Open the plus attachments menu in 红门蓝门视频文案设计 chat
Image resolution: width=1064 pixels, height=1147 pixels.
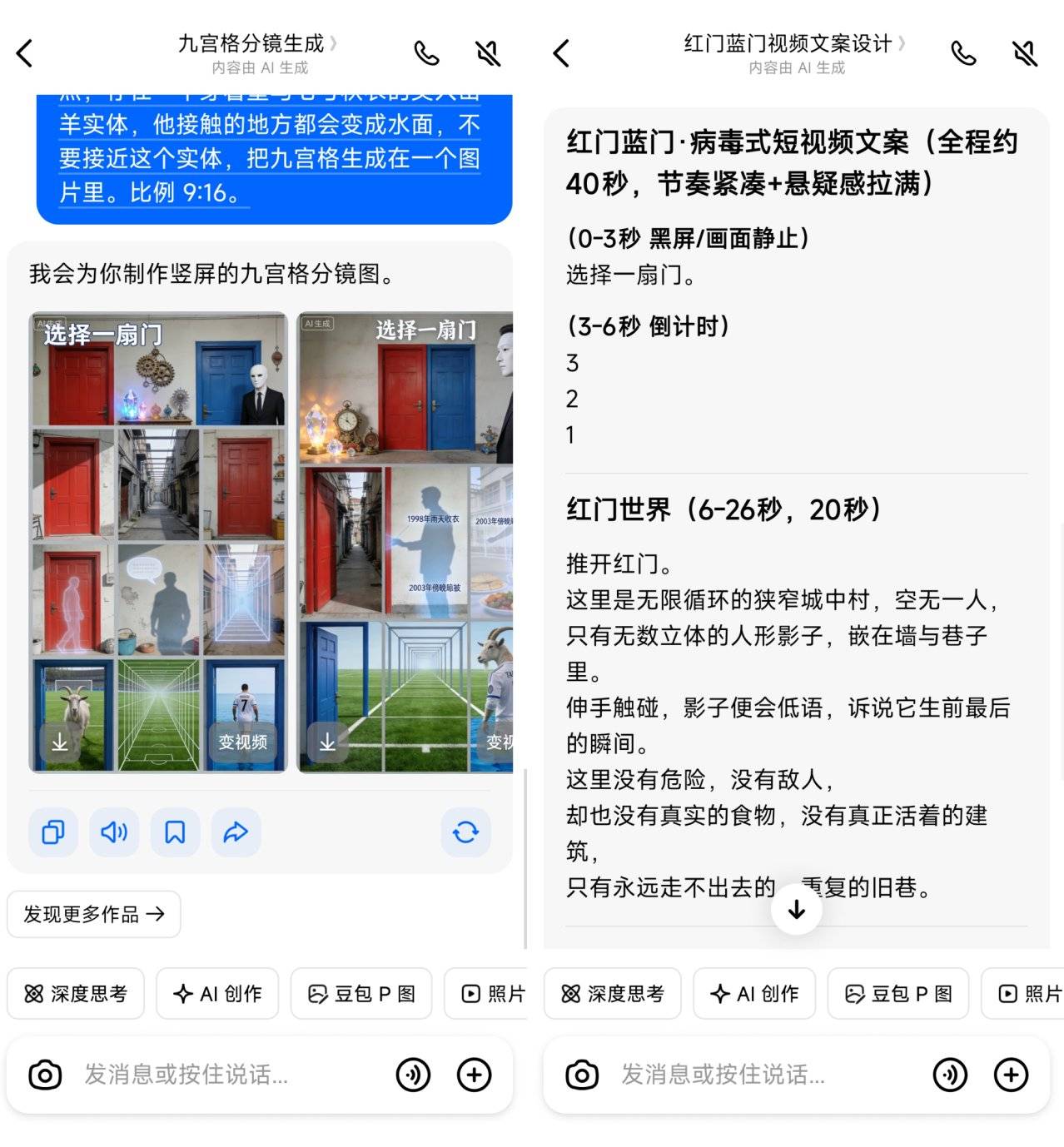1011,1075
